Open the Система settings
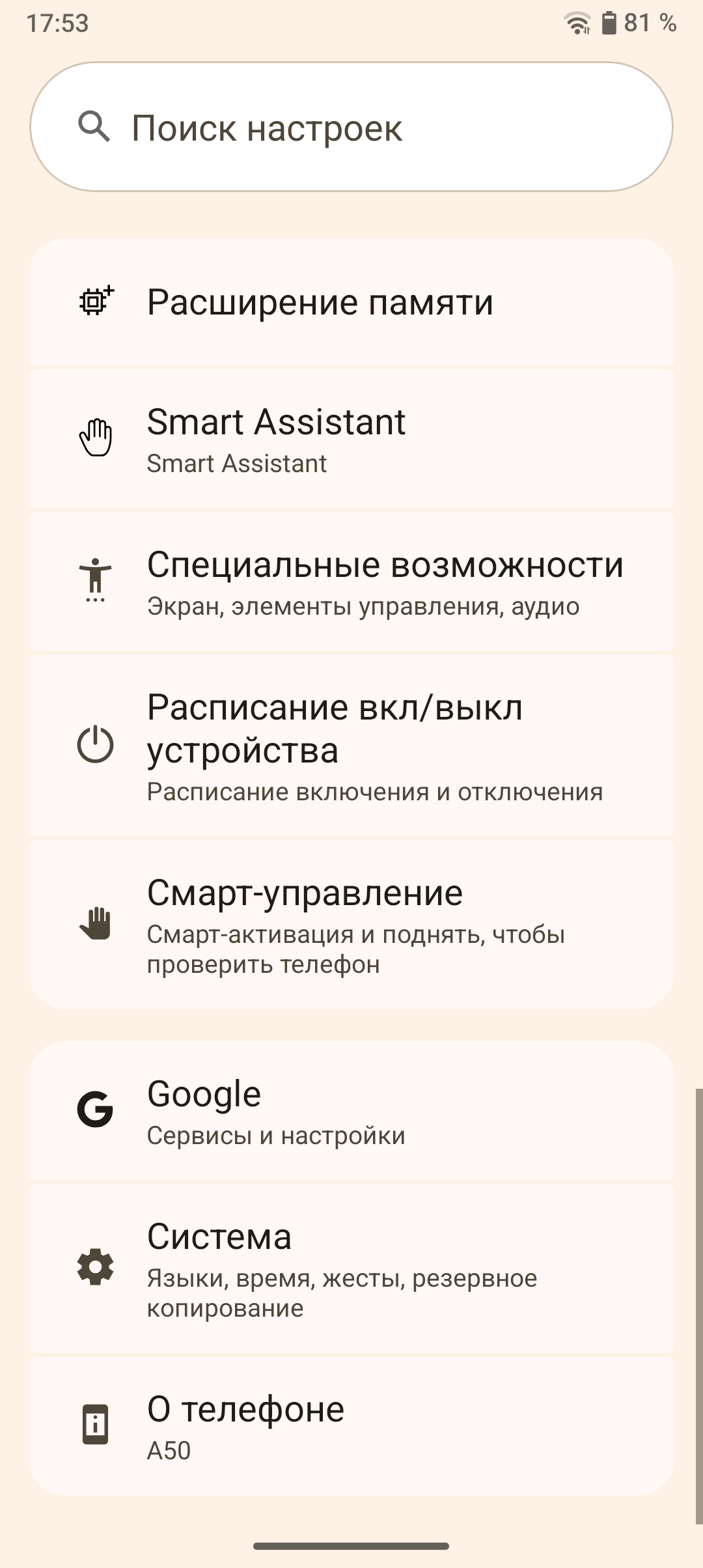 (351, 1268)
